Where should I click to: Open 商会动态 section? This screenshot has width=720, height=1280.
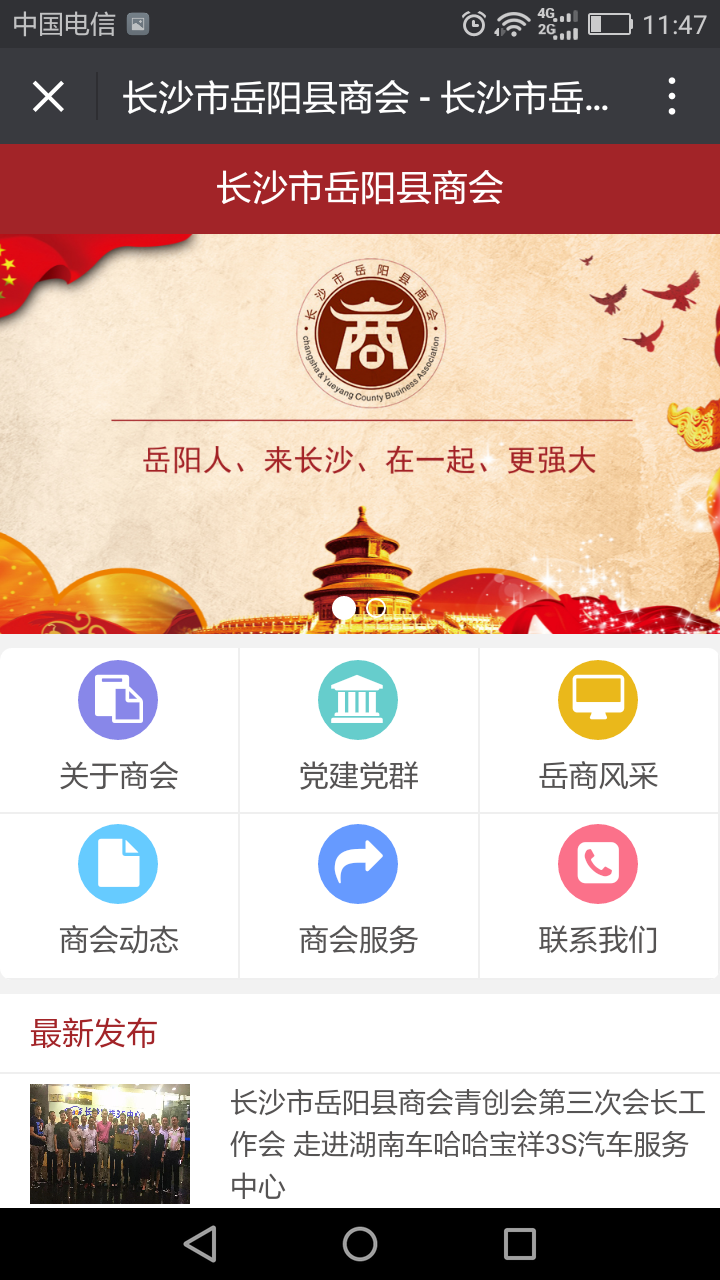(119, 893)
